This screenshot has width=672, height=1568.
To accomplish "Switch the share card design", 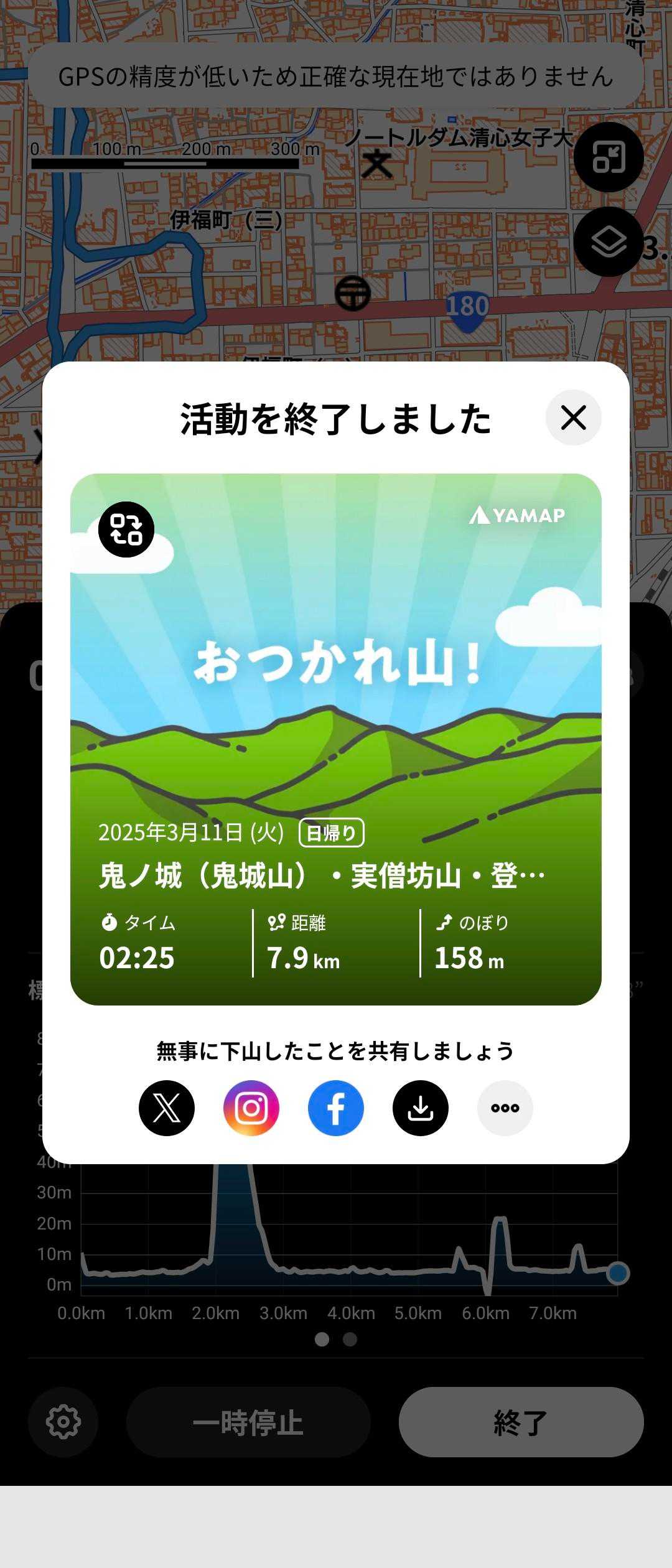I will pyautogui.click(x=126, y=529).
